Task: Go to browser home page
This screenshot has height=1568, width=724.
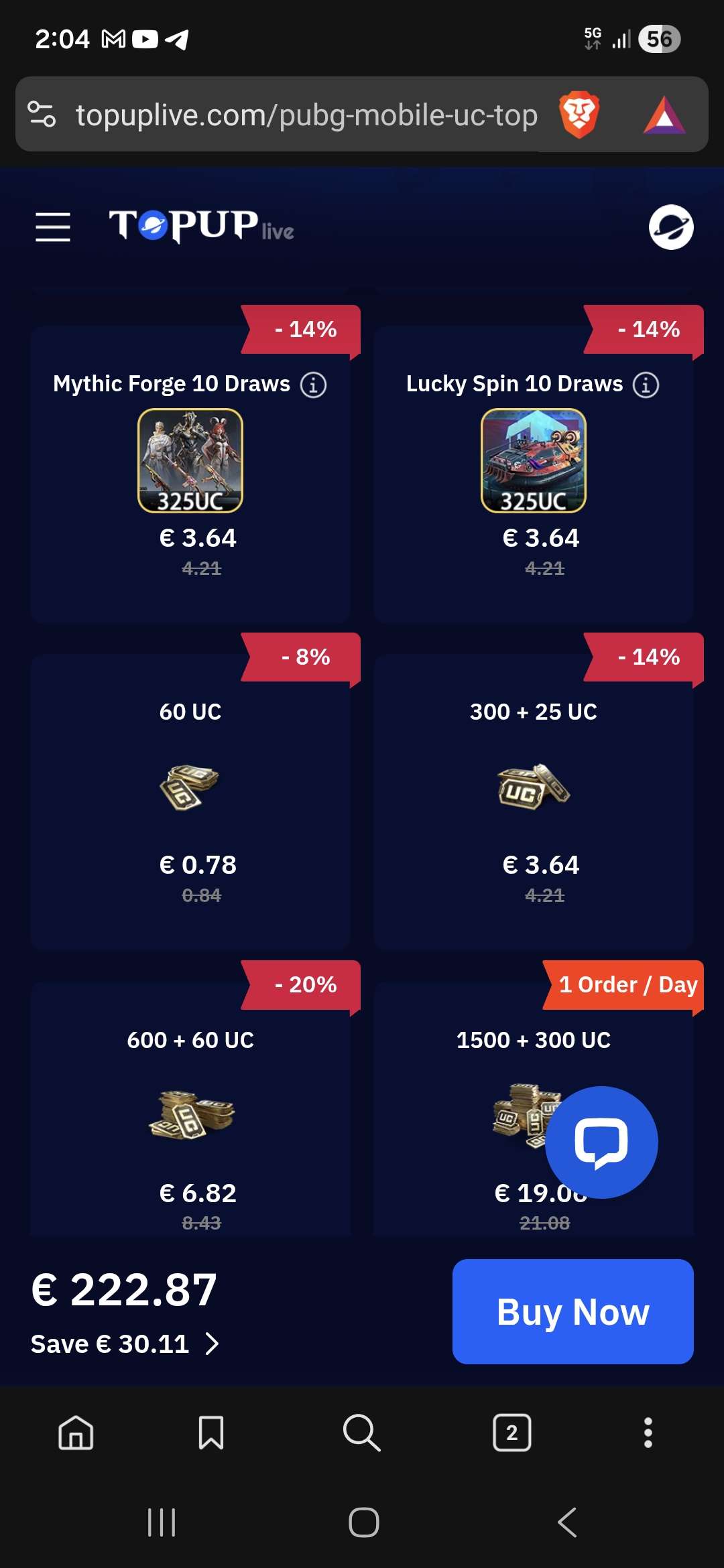Action: [76, 1433]
